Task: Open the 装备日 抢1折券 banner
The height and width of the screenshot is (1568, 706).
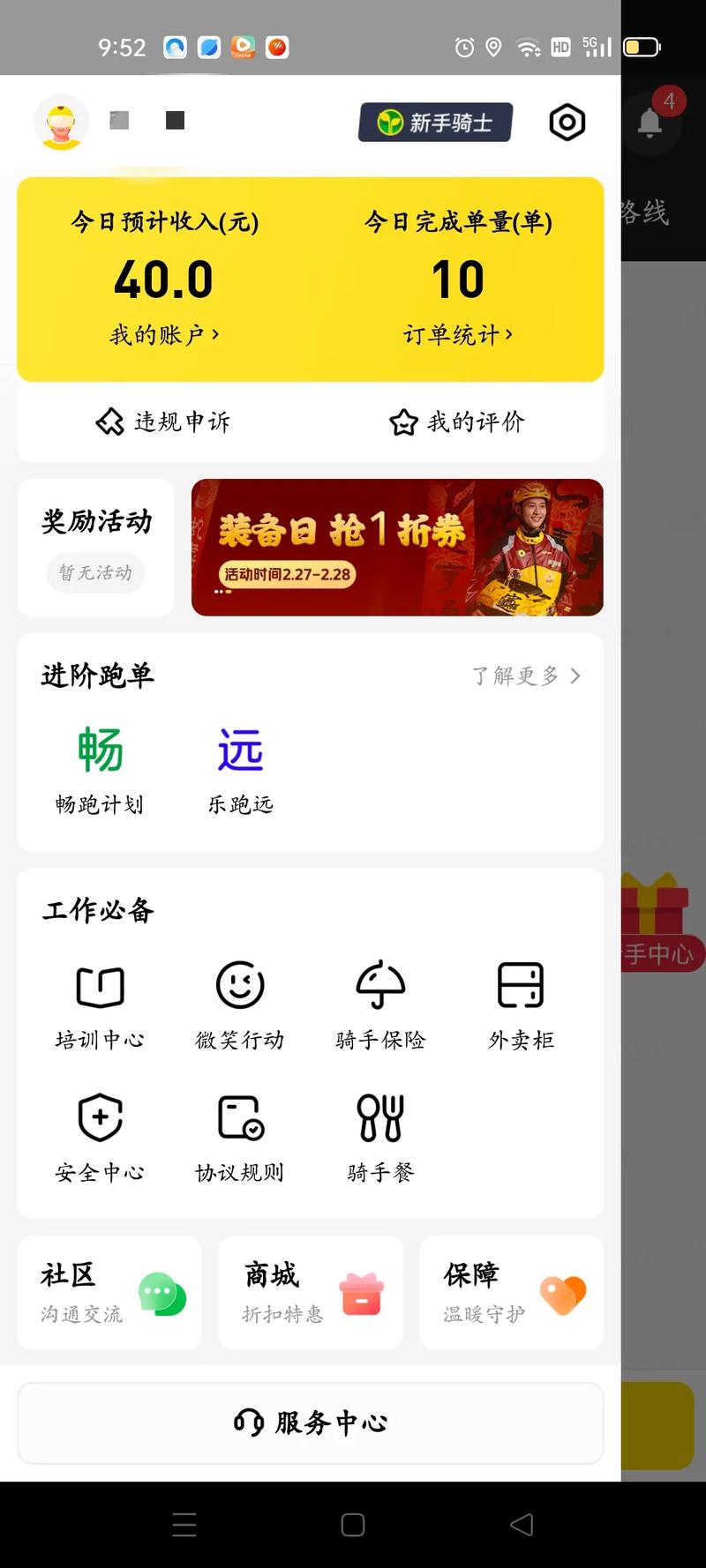Action: click(397, 548)
